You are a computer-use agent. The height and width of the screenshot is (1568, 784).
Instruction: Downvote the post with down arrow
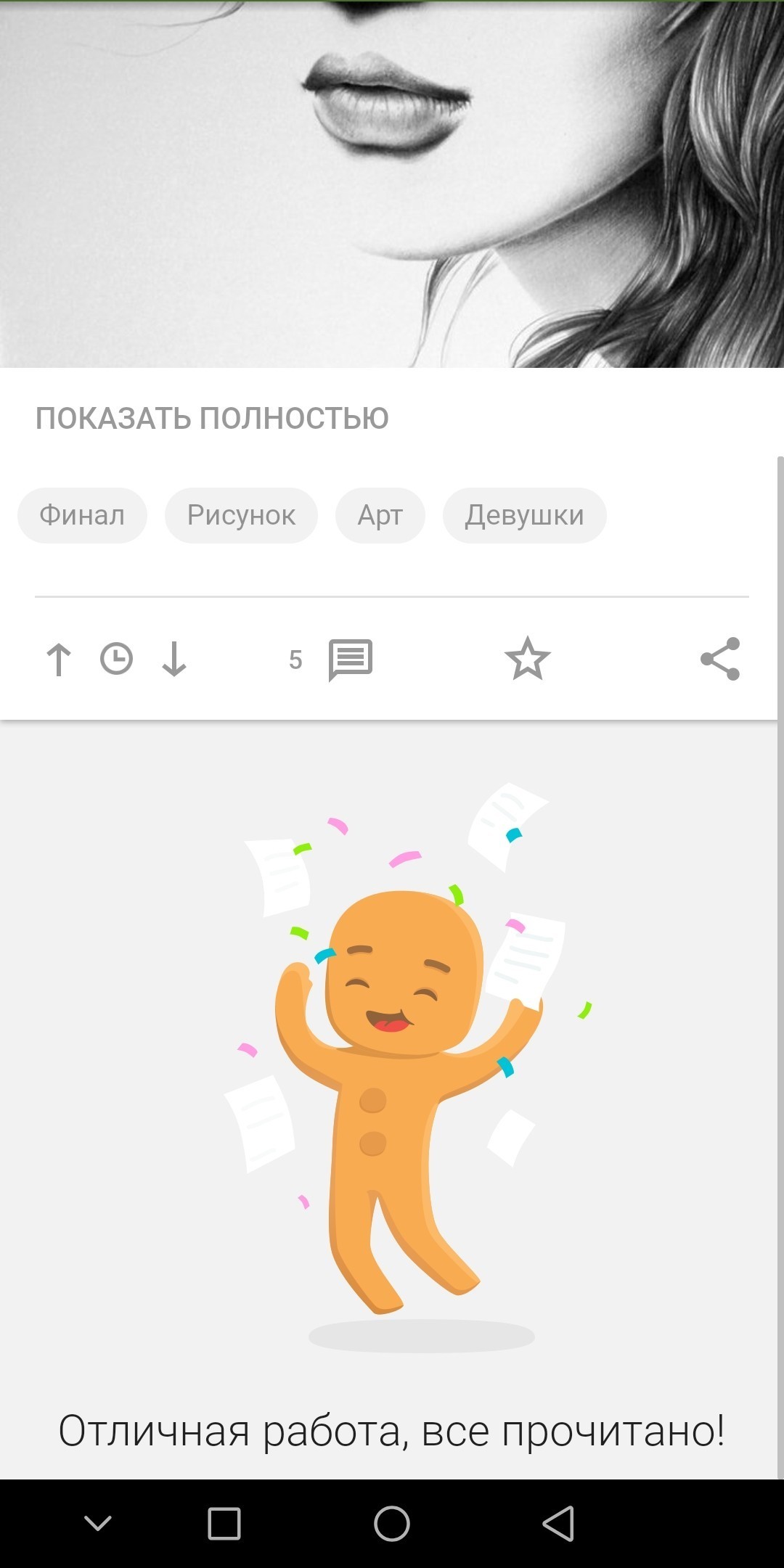tap(173, 660)
